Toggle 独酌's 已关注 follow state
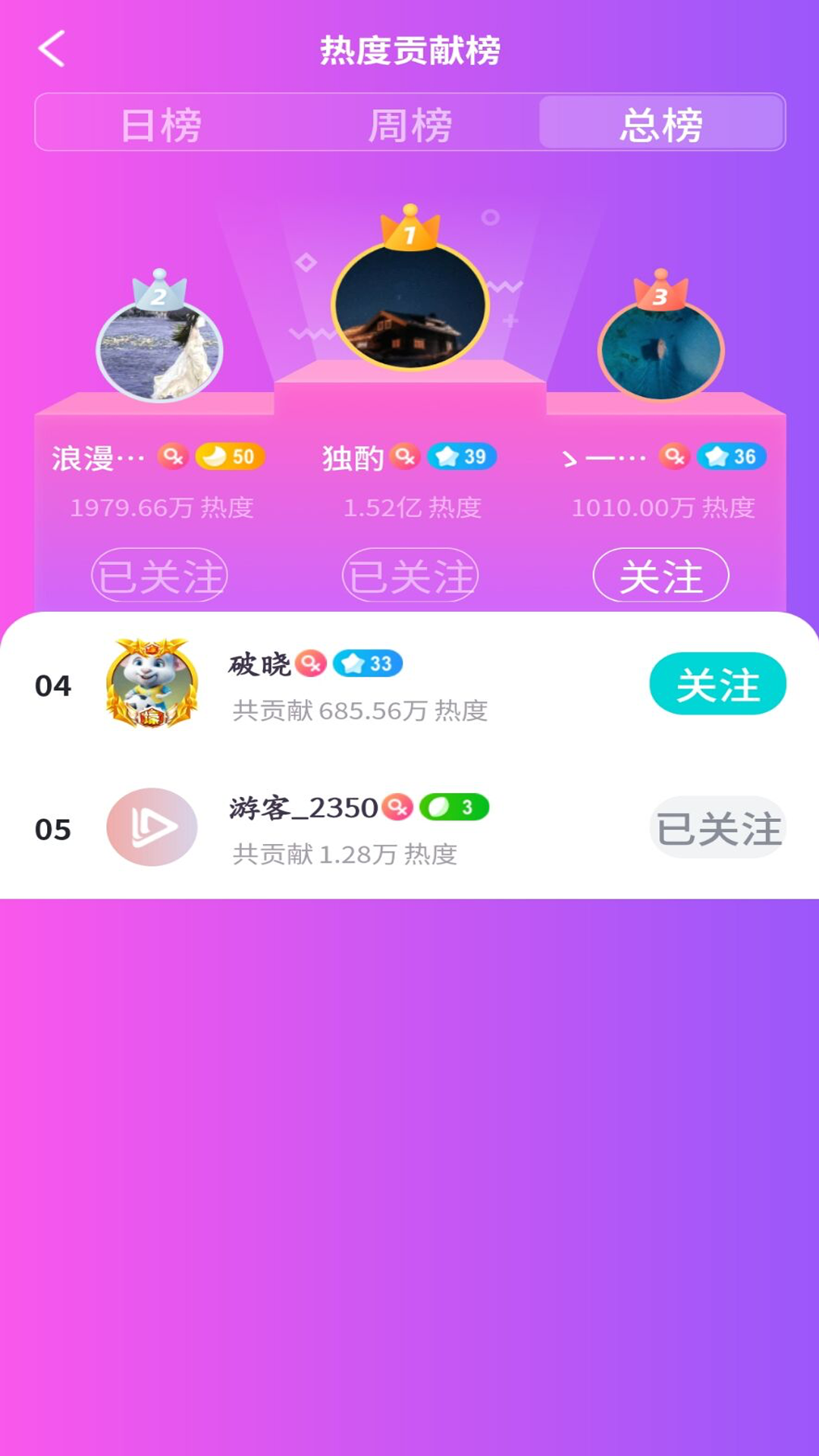The width and height of the screenshot is (819, 1456). click(x=409, y=574)
